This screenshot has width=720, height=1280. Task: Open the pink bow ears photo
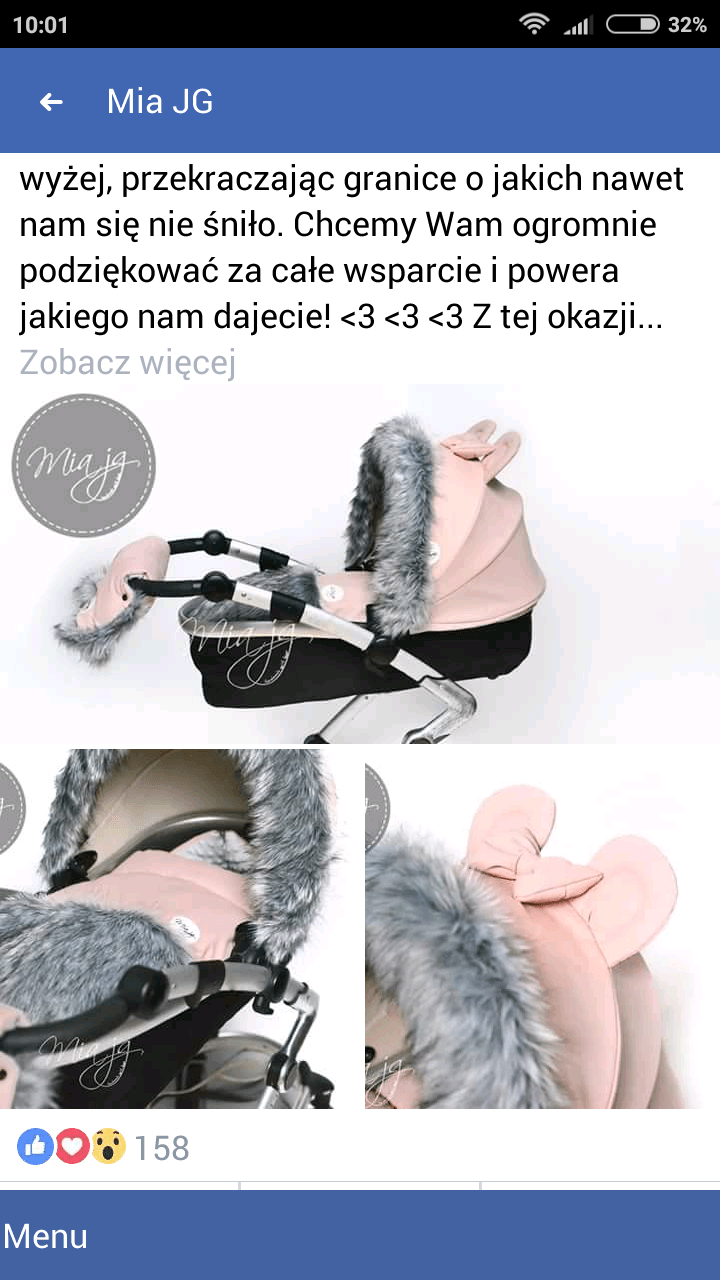(x=541, y=928)
